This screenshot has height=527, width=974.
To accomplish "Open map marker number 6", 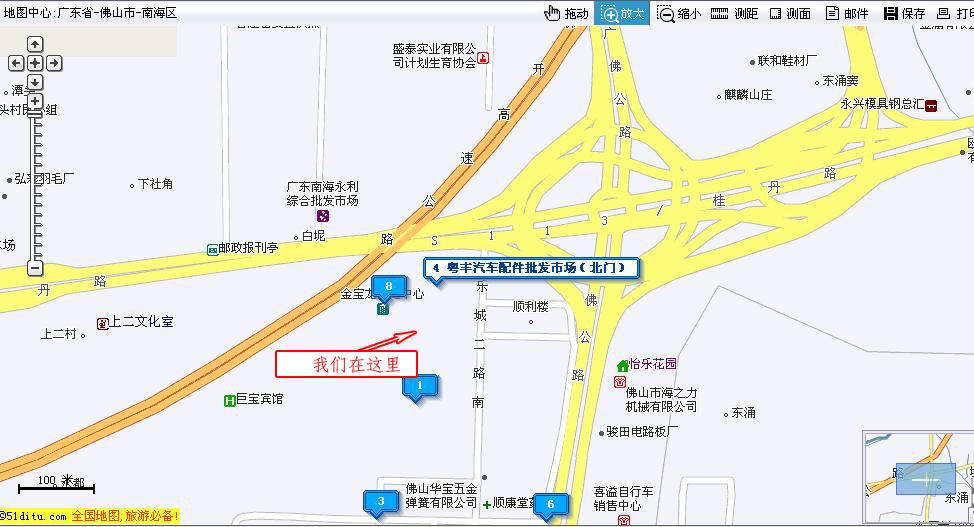I will 550,504.
